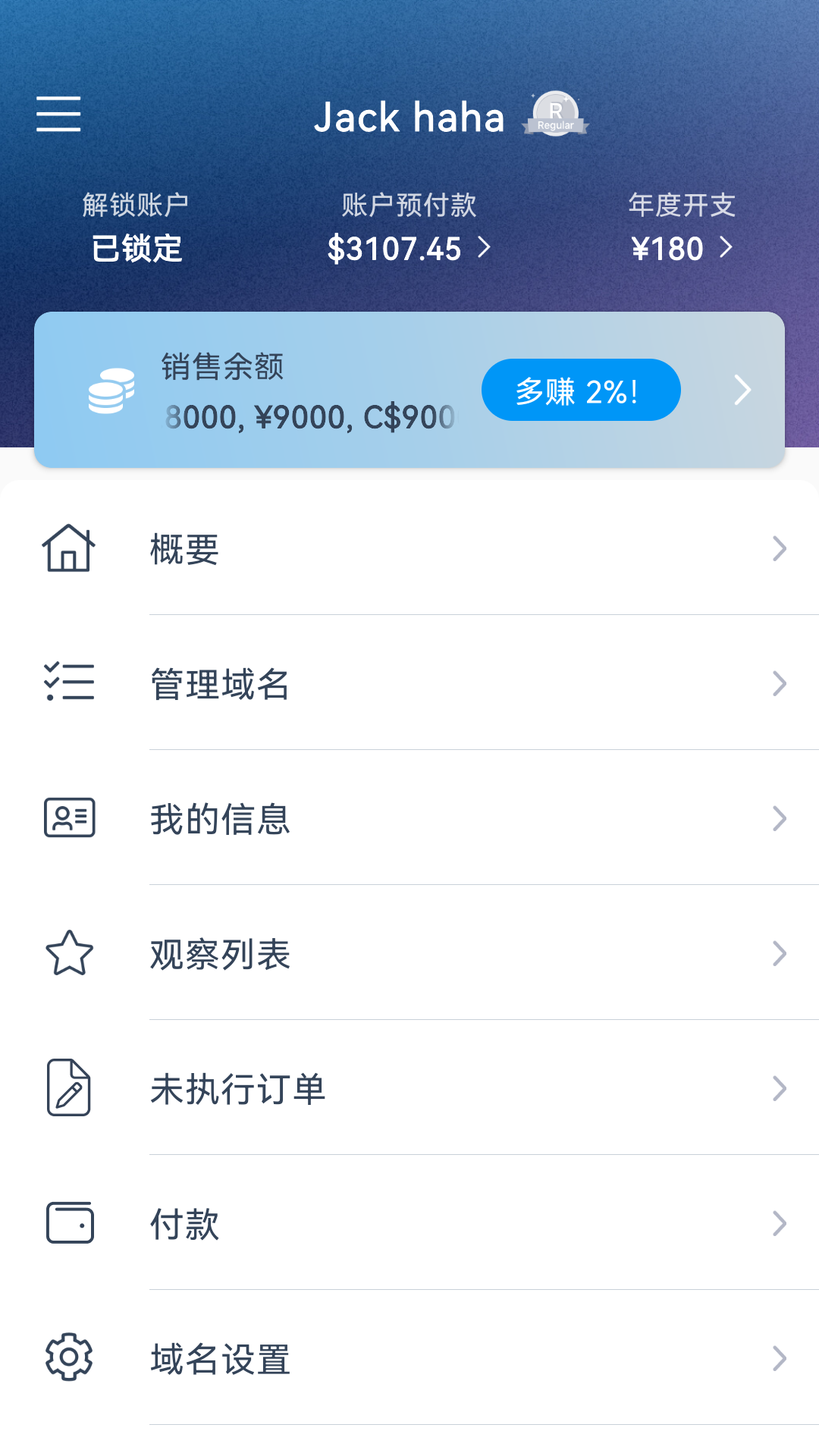
Task: Tap the Regular membership badge
Action: pyautogui.click(x=556, y=115)
